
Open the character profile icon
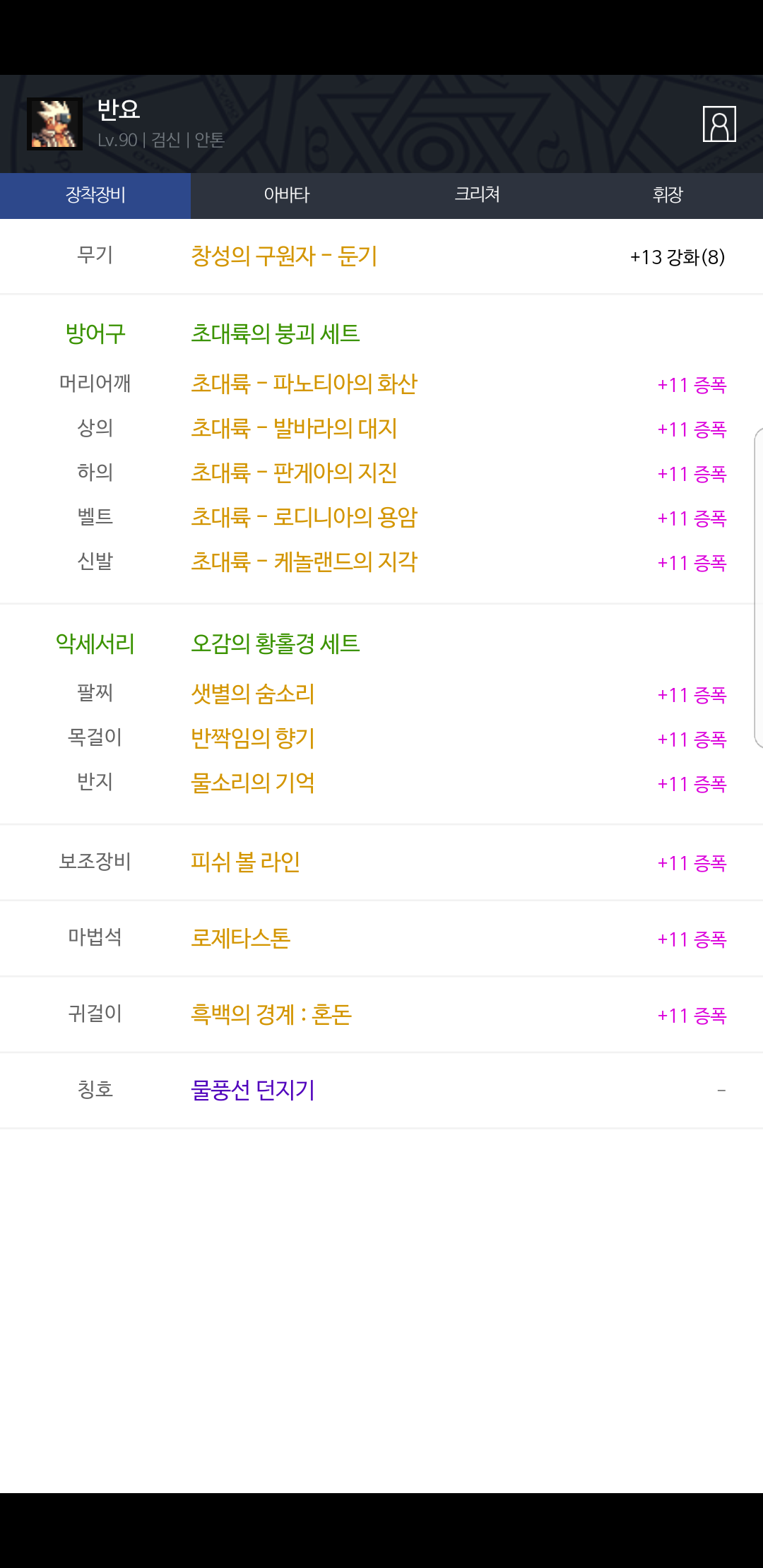719,124
